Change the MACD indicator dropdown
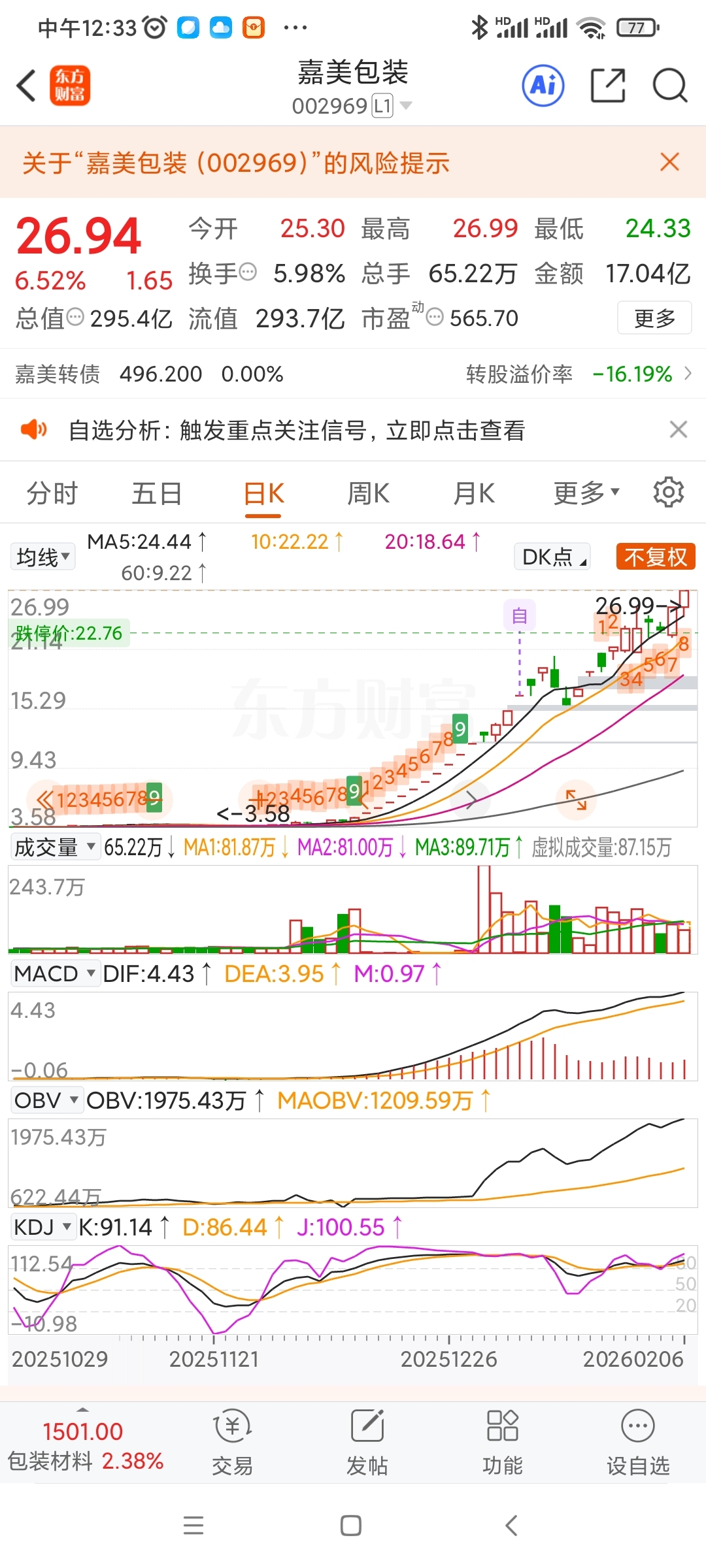706x1568 pixels. (x=55, y=973)
